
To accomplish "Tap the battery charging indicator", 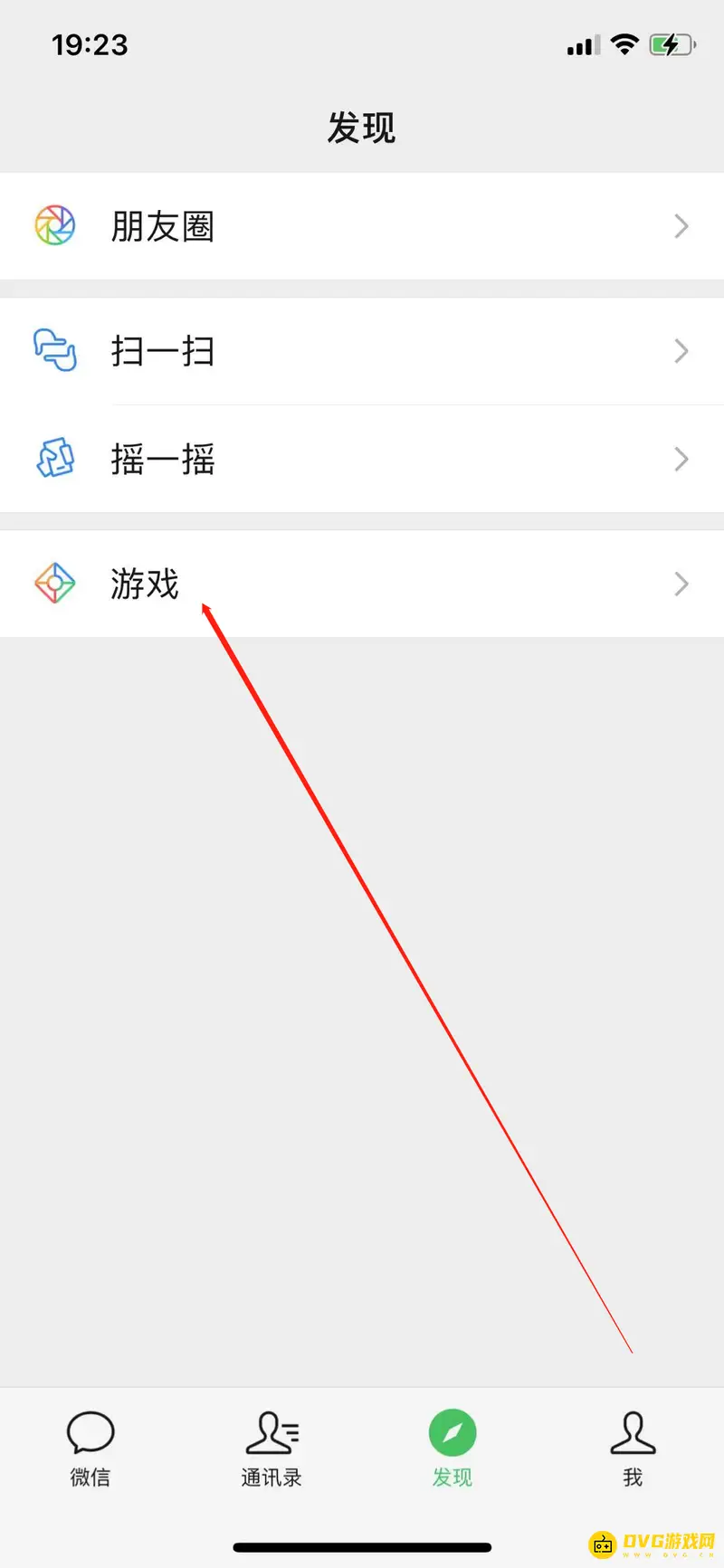I will pyautogui.click(x=672, y=43).
